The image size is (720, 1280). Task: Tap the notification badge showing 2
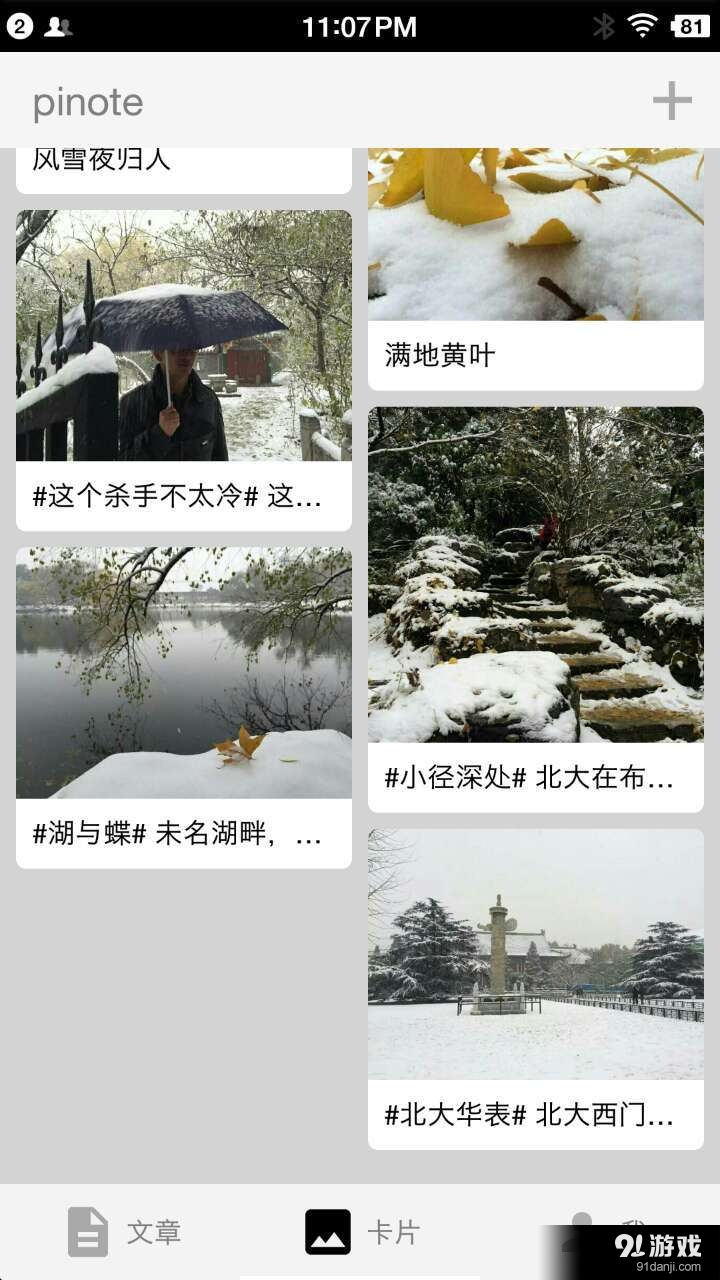17,25
